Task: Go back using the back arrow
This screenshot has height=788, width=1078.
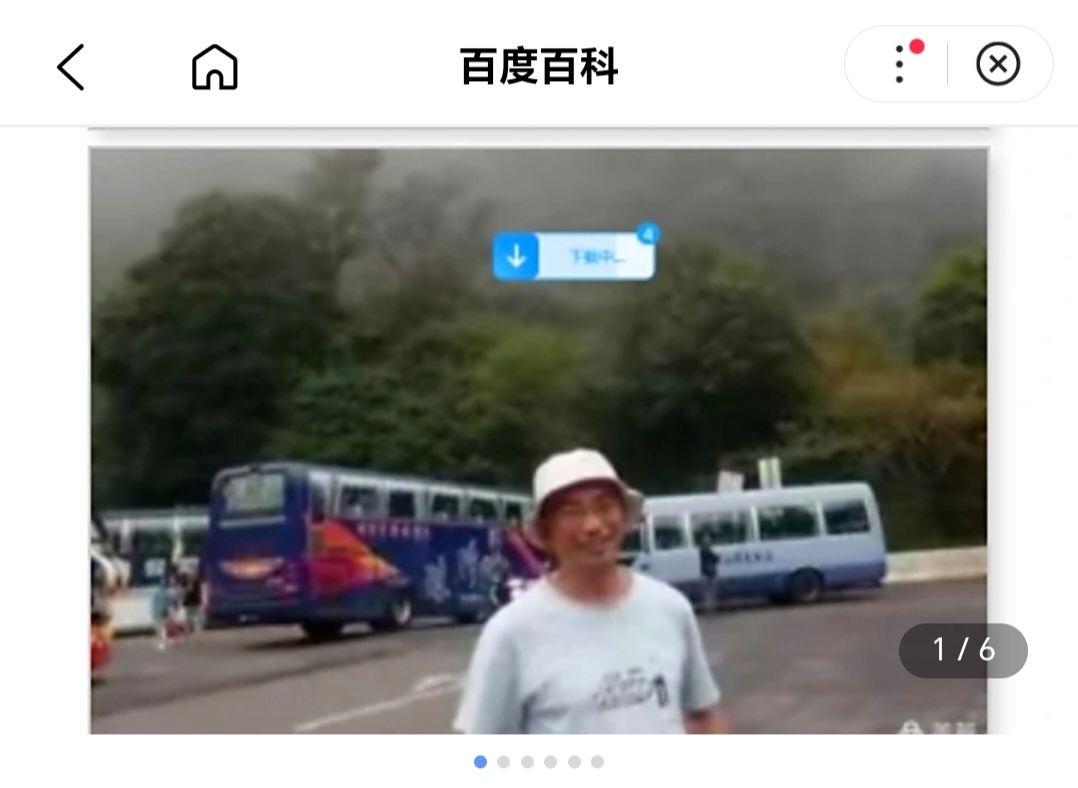Action: coord(71,67)
